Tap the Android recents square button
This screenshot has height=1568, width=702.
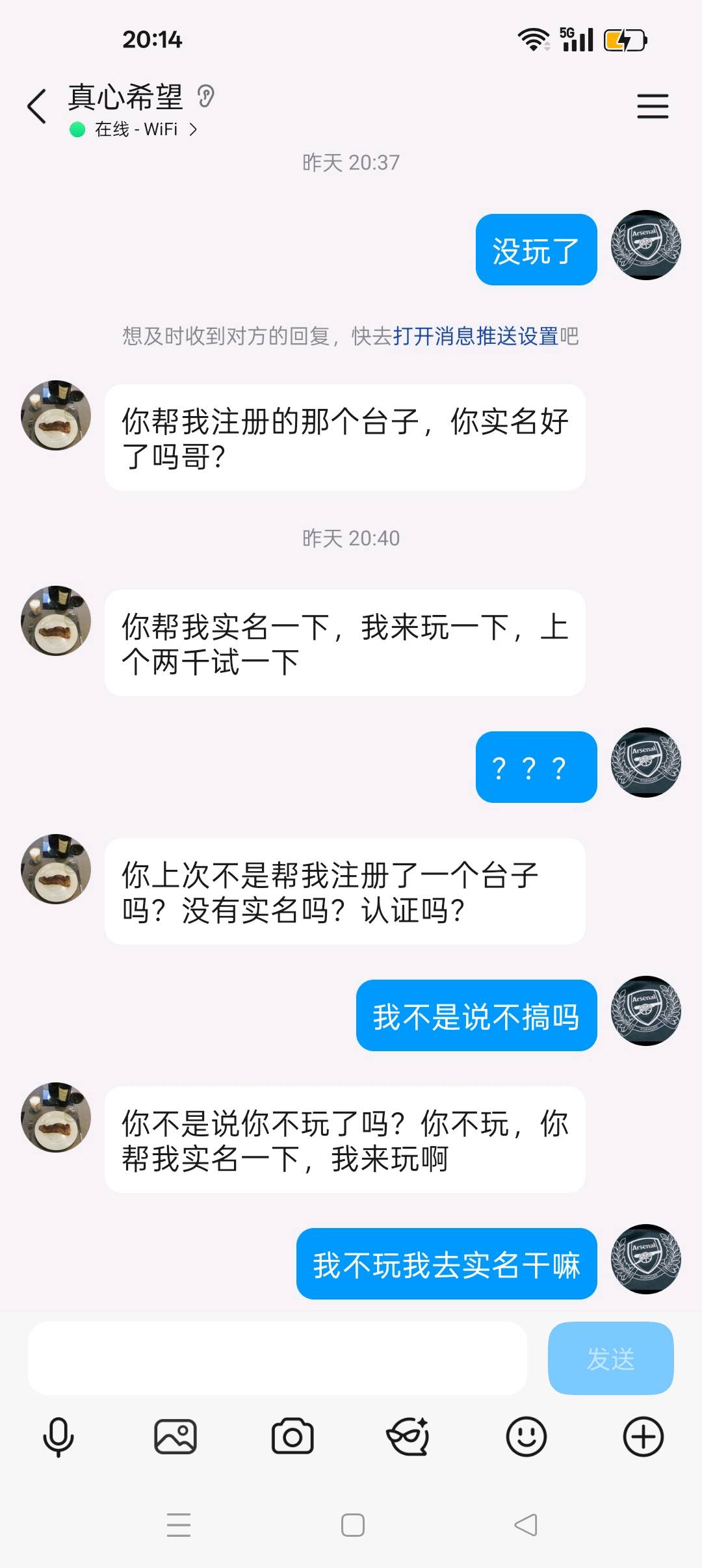pos(351,1526)
